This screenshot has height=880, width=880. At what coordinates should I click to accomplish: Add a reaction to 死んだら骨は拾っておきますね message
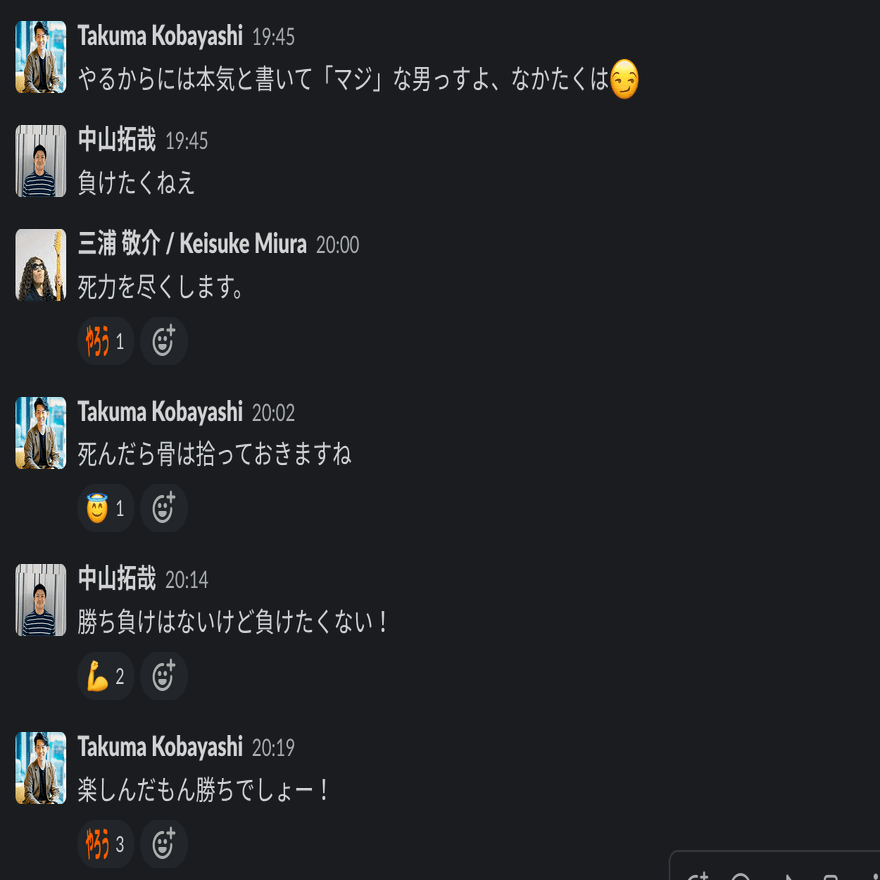[163, 509]
